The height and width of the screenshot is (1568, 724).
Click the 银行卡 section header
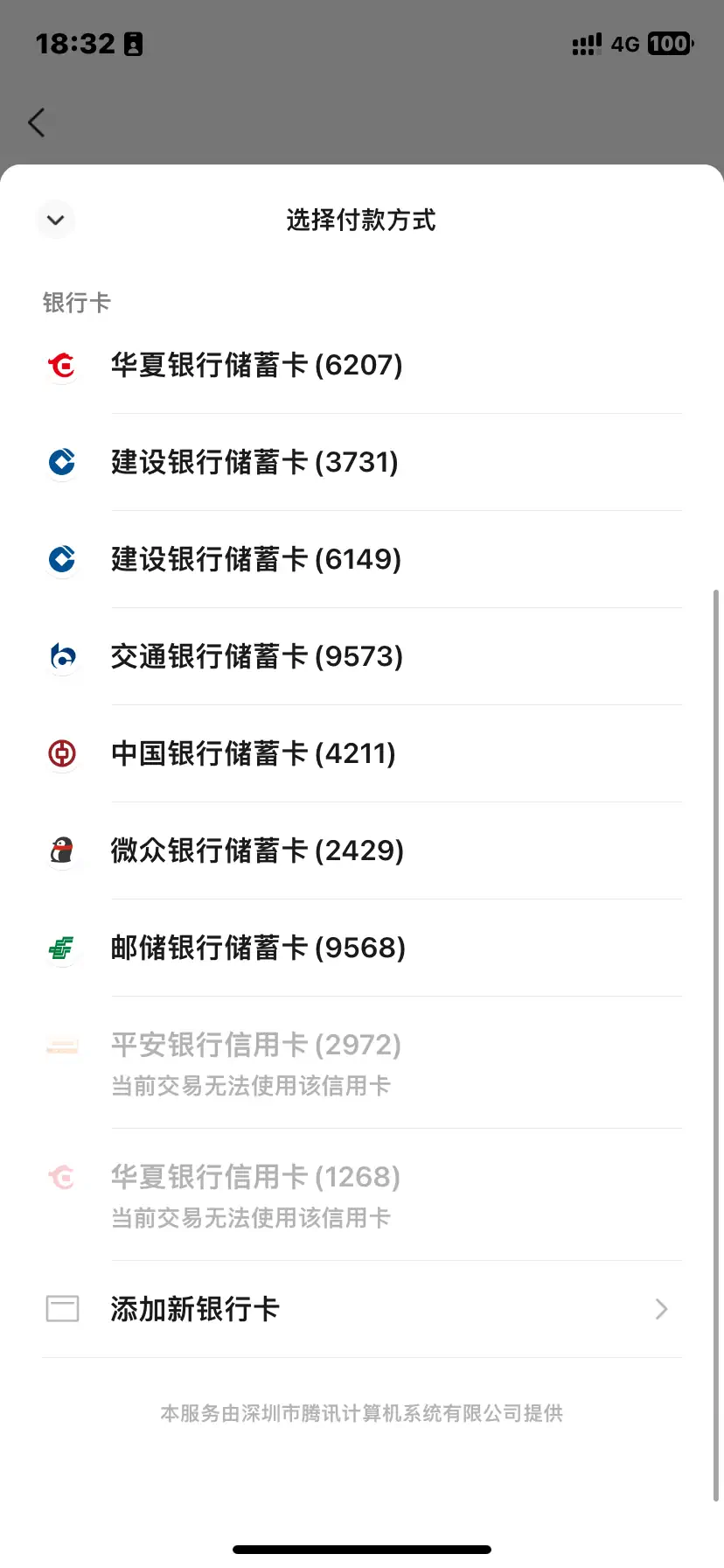(76, 303)
